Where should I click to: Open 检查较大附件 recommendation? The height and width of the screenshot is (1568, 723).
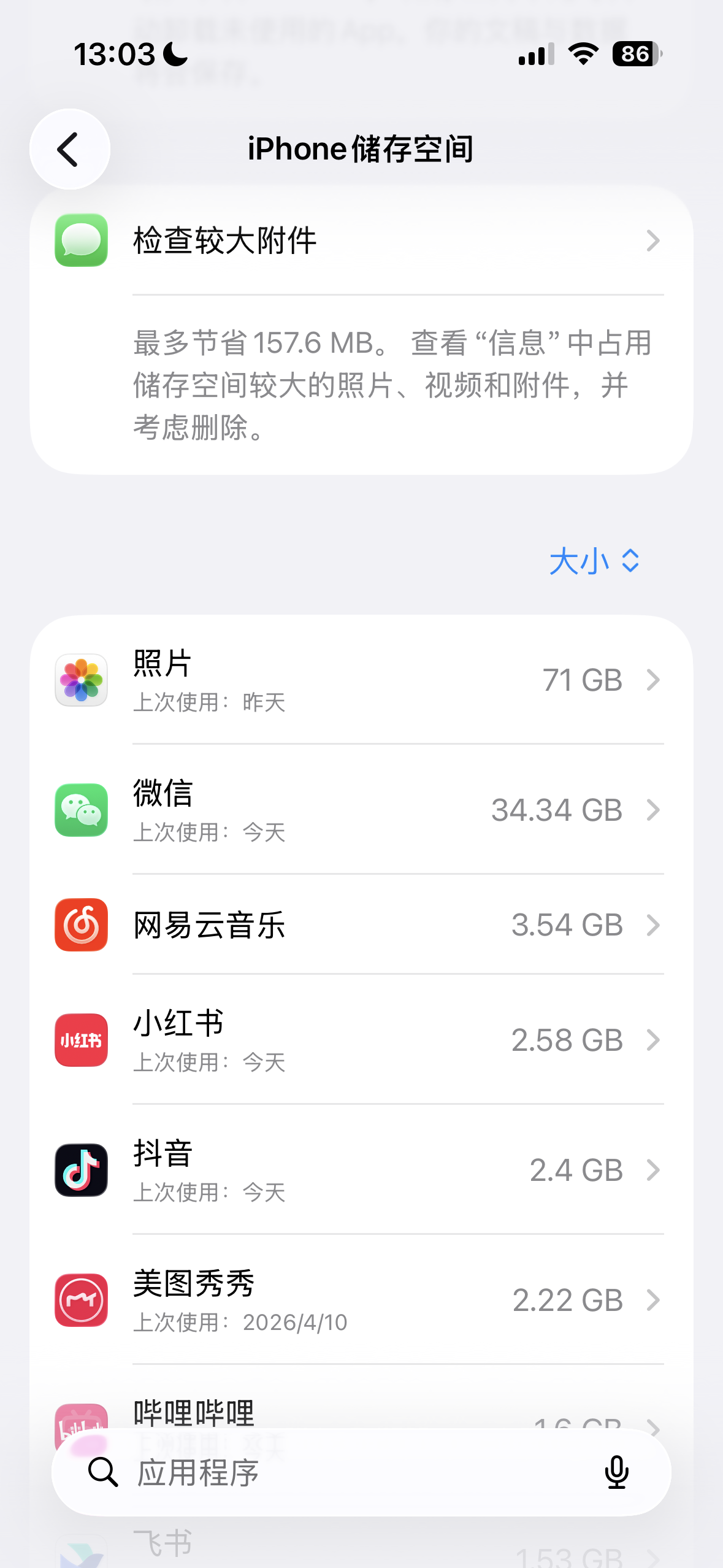(x=361, y=240)
